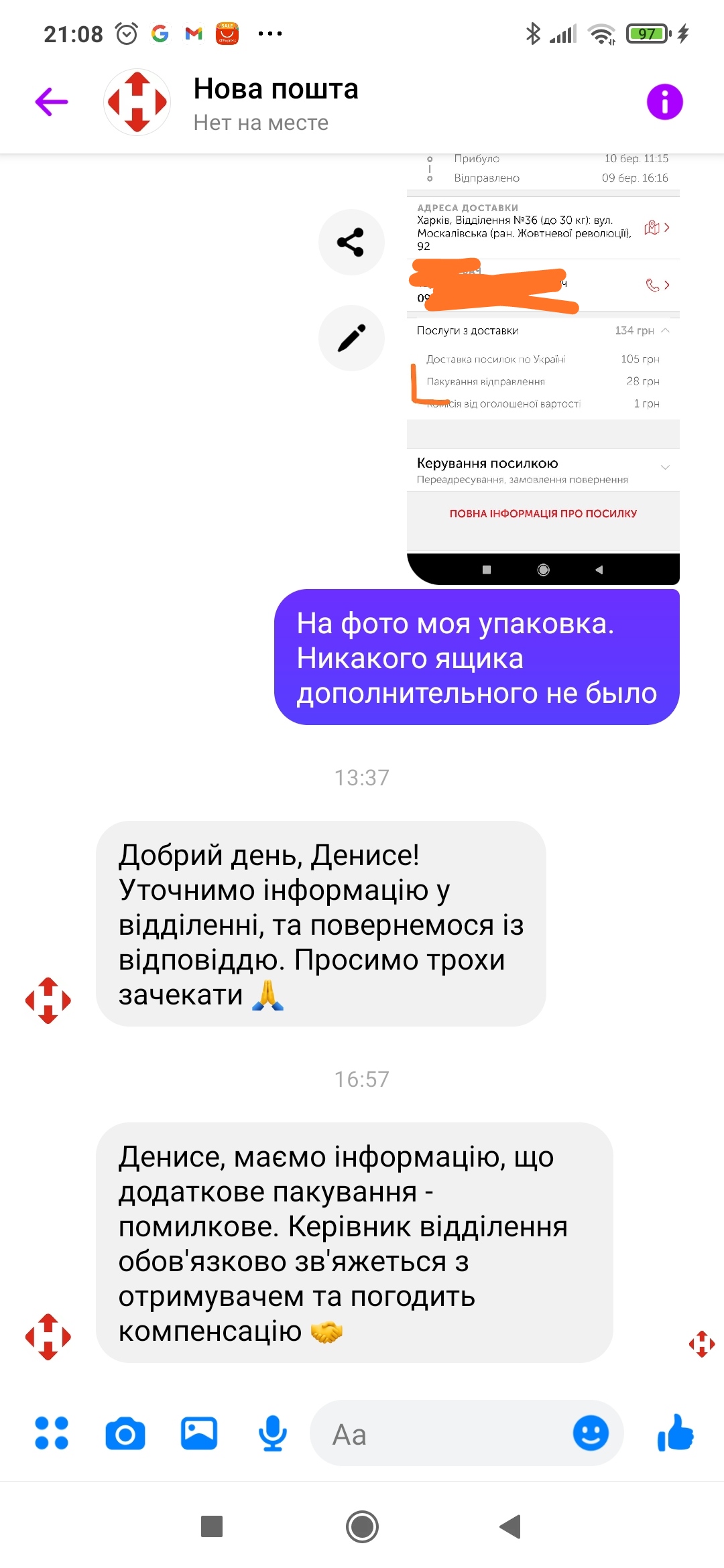Screen dimensions: 724x1568
Task: Send a thumbs-up like
Action: point(675,1433)
